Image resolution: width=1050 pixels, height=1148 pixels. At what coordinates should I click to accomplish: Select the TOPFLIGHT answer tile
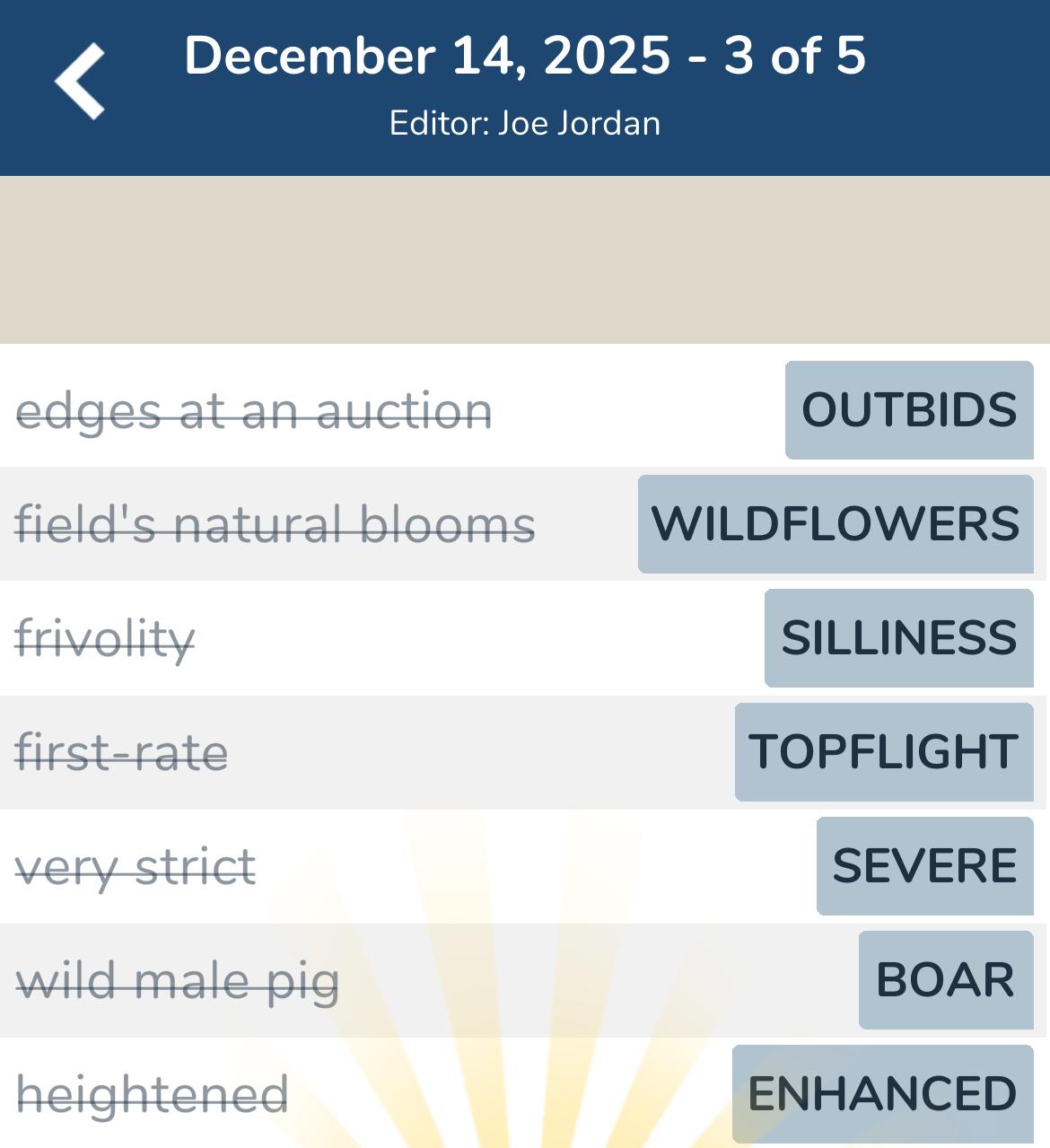click(883, 751)
